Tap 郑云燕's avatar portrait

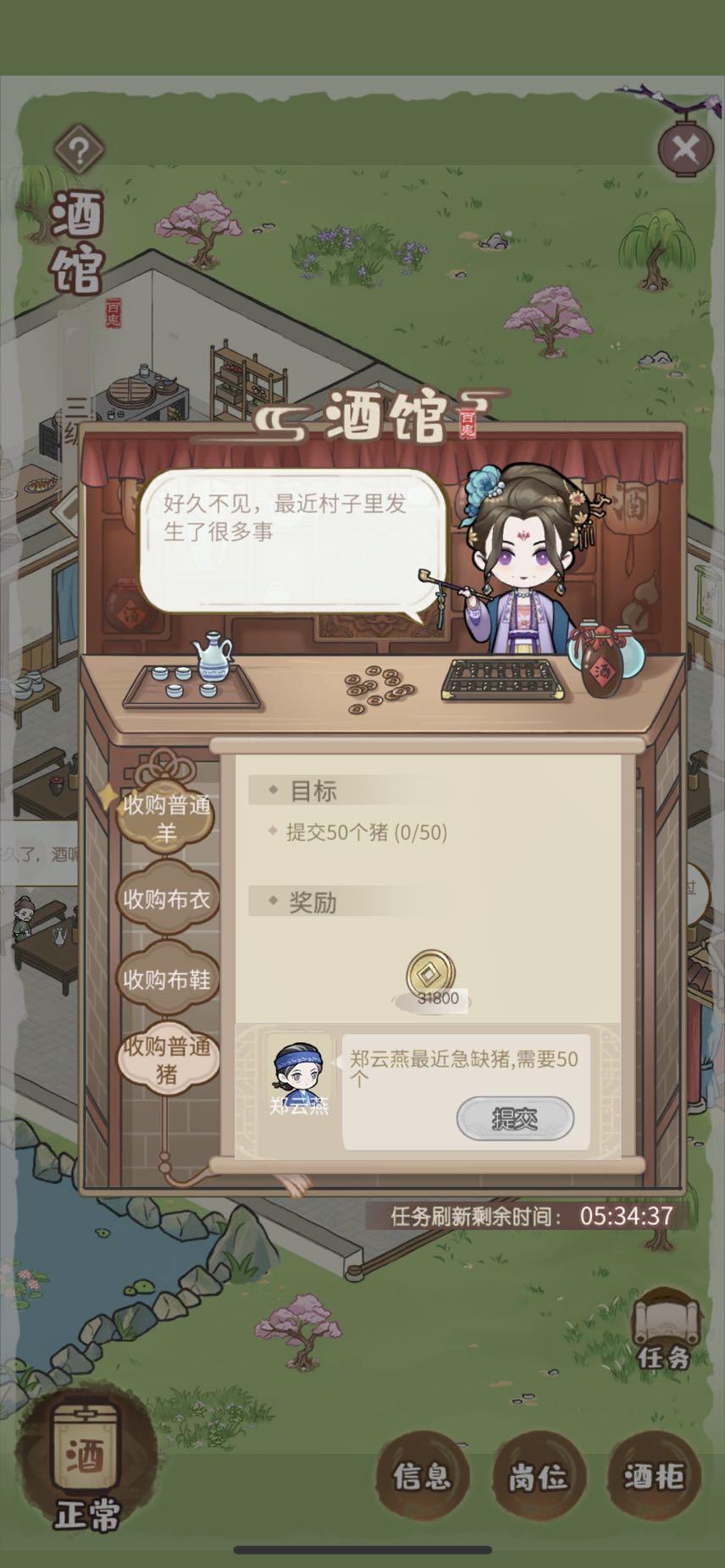coord(296,1071)
